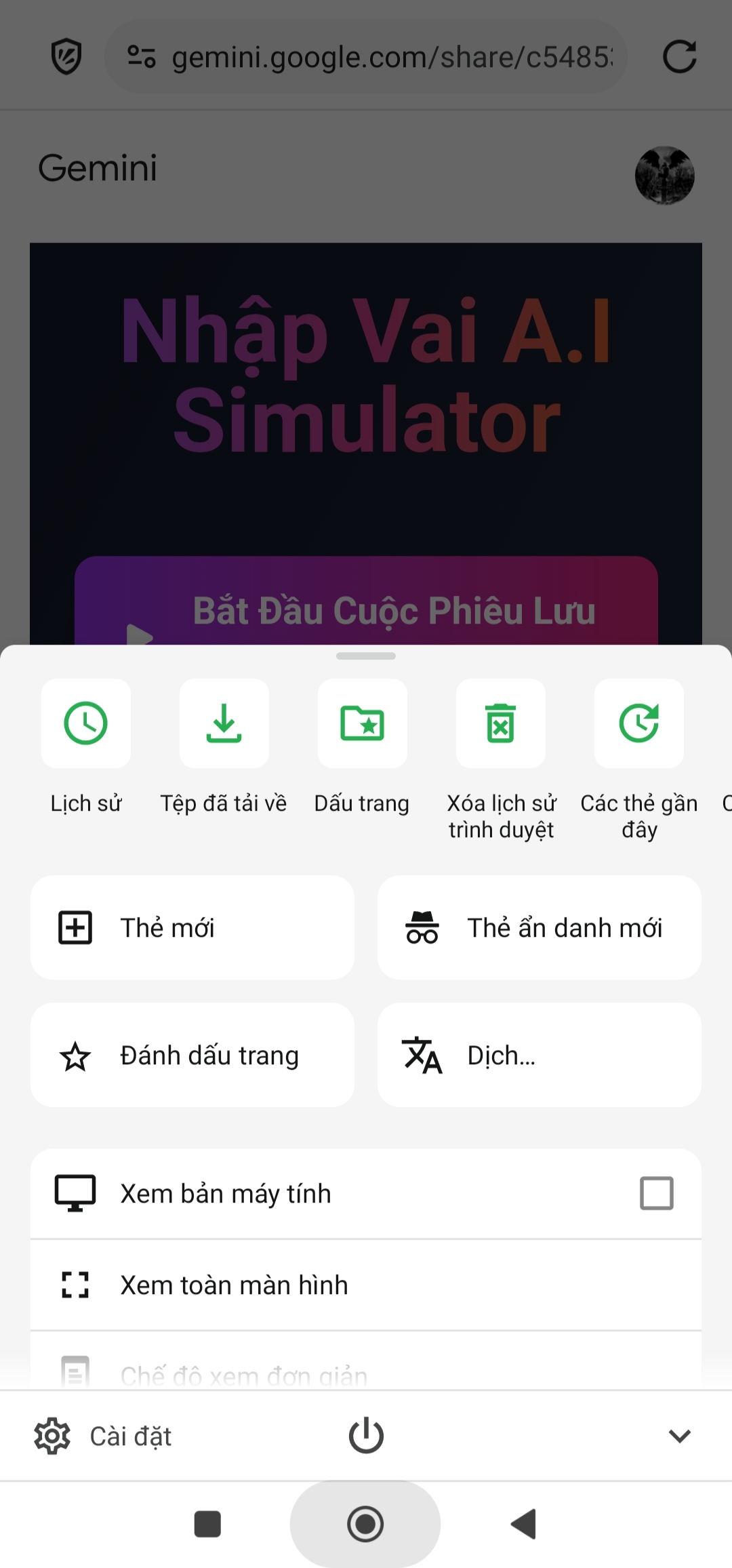Bookmark page with Đánh dấu trang
This screenshot has height=1568, width=732.
pyautogui.click(x=192, y=1056)
